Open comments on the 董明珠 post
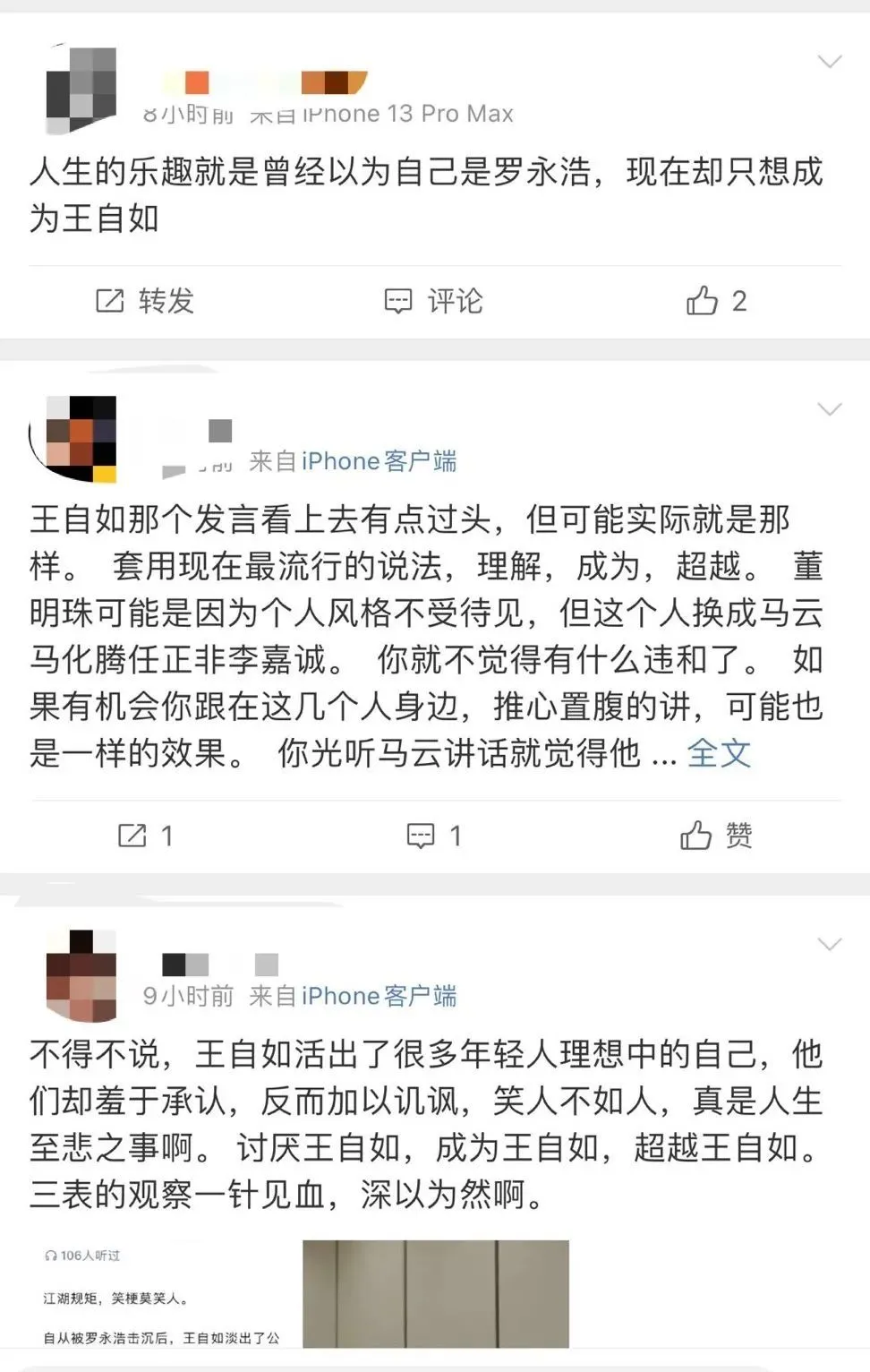 coord(434,836)
